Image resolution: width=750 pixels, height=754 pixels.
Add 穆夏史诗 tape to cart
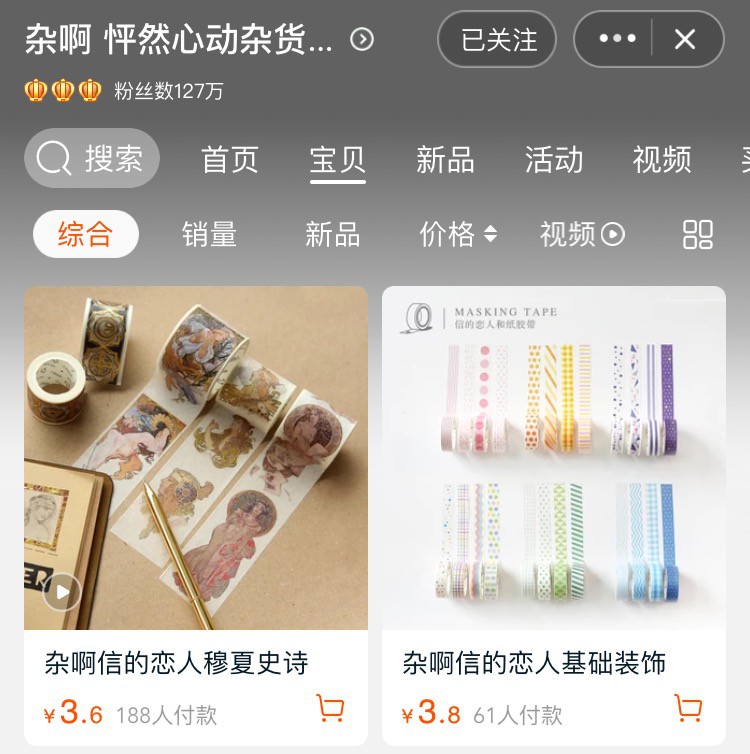point(330,709)
